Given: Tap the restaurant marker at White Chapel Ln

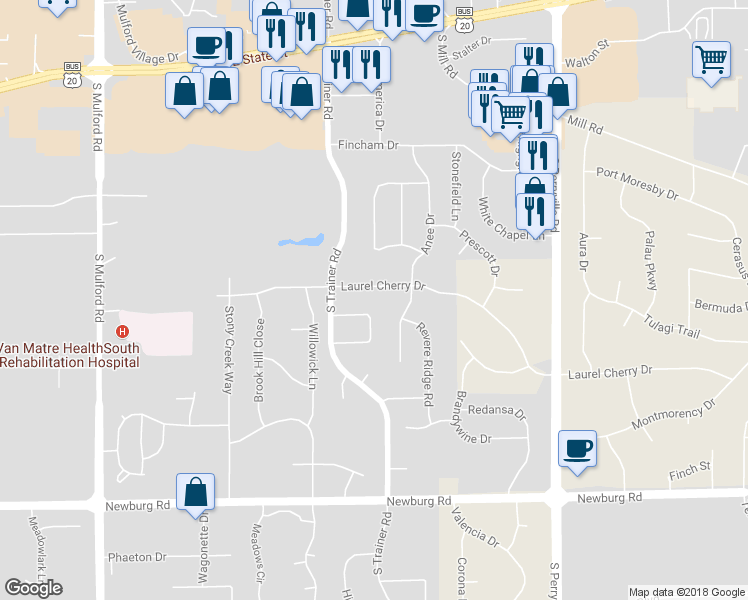Looking at the screenshot, I should 535,215.
